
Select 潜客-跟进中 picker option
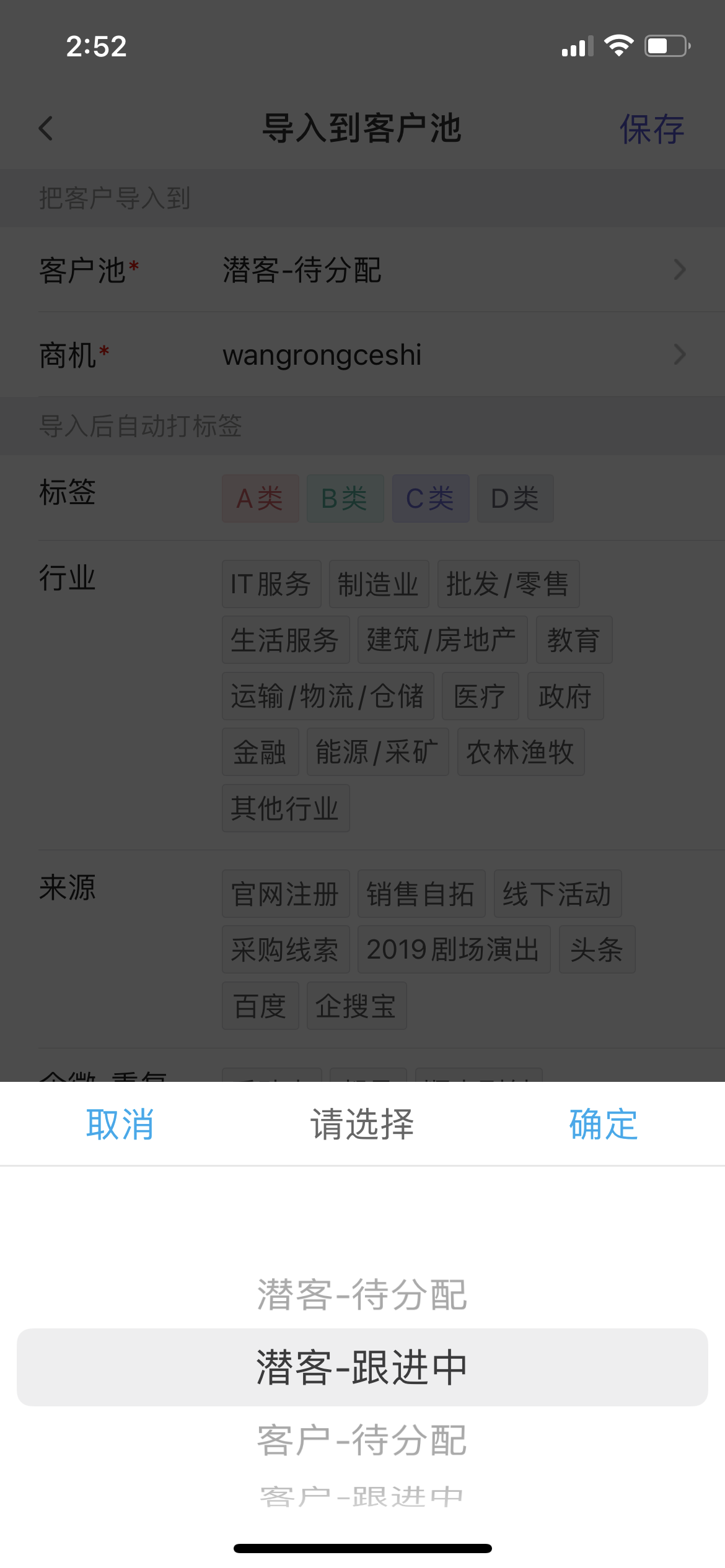tap(362, 1367)
